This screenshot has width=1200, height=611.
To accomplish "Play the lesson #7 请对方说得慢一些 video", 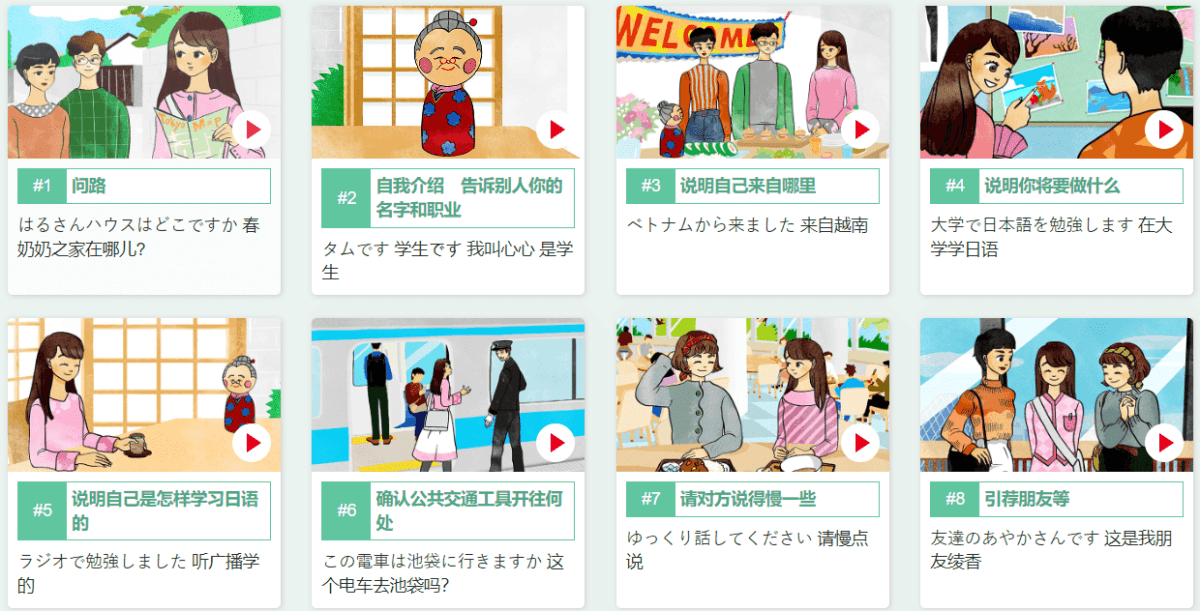I will pyautogui.click(x=860, y=442).
